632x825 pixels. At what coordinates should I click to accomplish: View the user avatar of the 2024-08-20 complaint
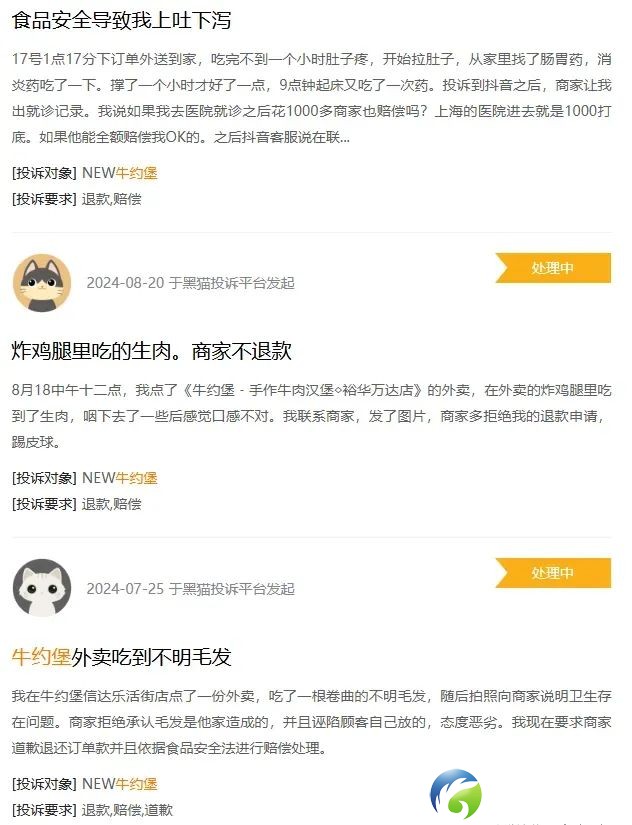pyautogui.click(x=42, y=283)
